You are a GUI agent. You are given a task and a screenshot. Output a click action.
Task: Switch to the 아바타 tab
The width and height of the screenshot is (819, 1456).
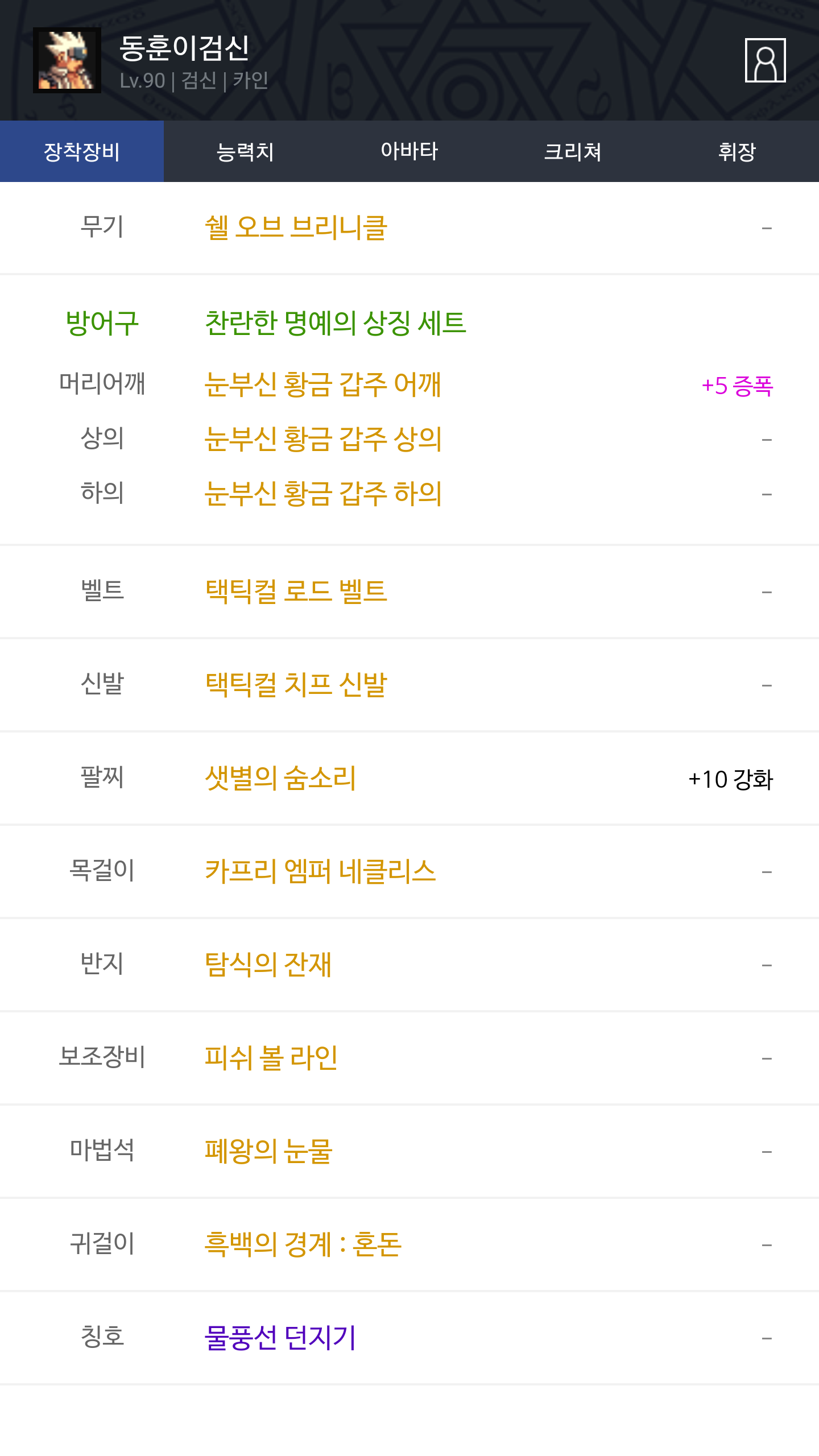[409, 151]
